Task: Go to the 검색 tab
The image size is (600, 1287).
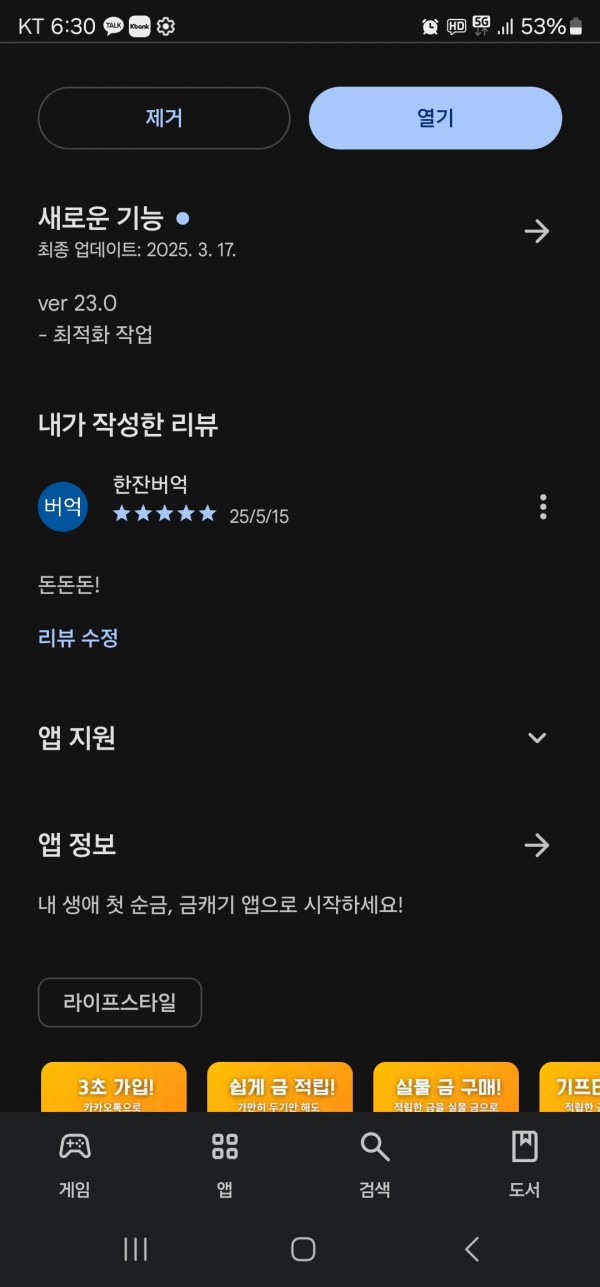Action: [375, 1164]
